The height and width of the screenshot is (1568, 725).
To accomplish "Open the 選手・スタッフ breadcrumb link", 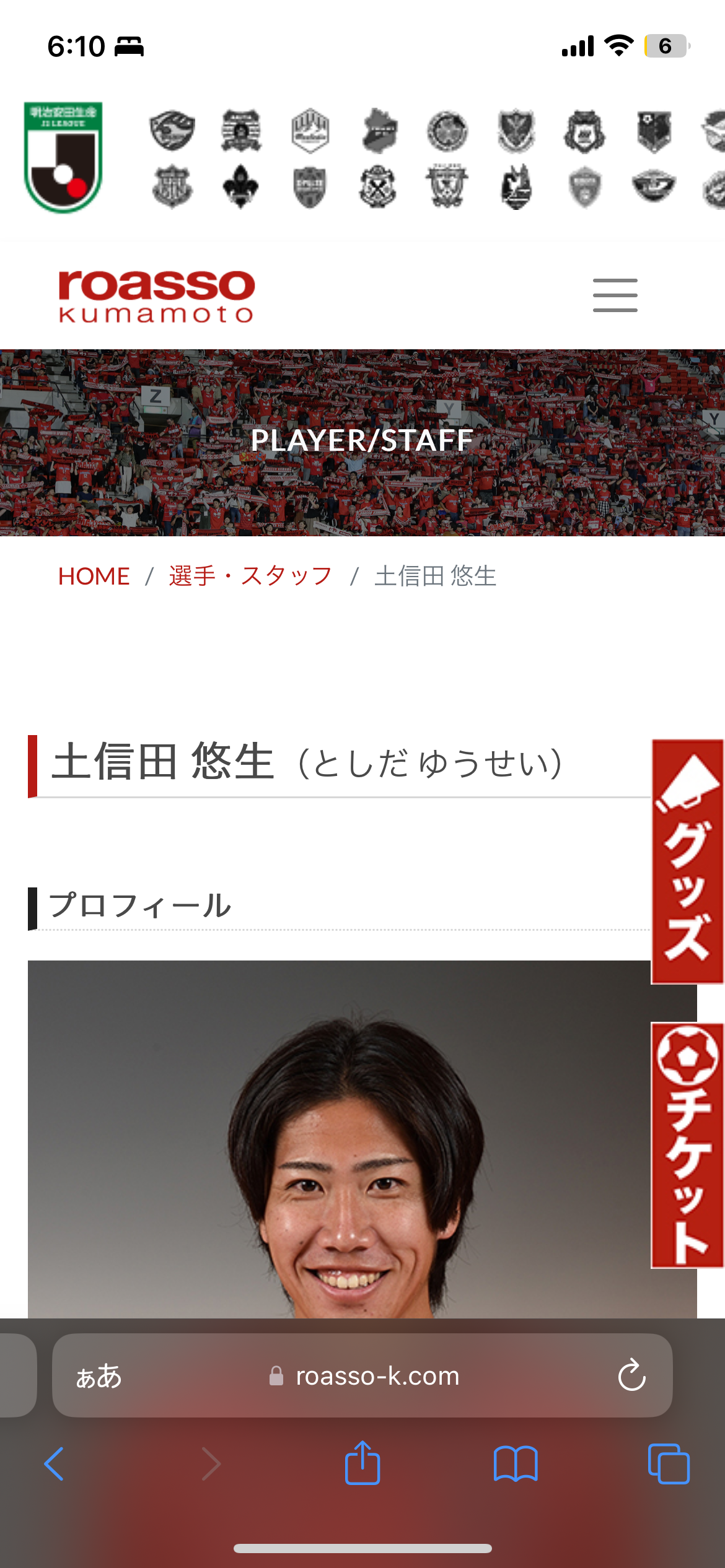I will pos(250,576).
